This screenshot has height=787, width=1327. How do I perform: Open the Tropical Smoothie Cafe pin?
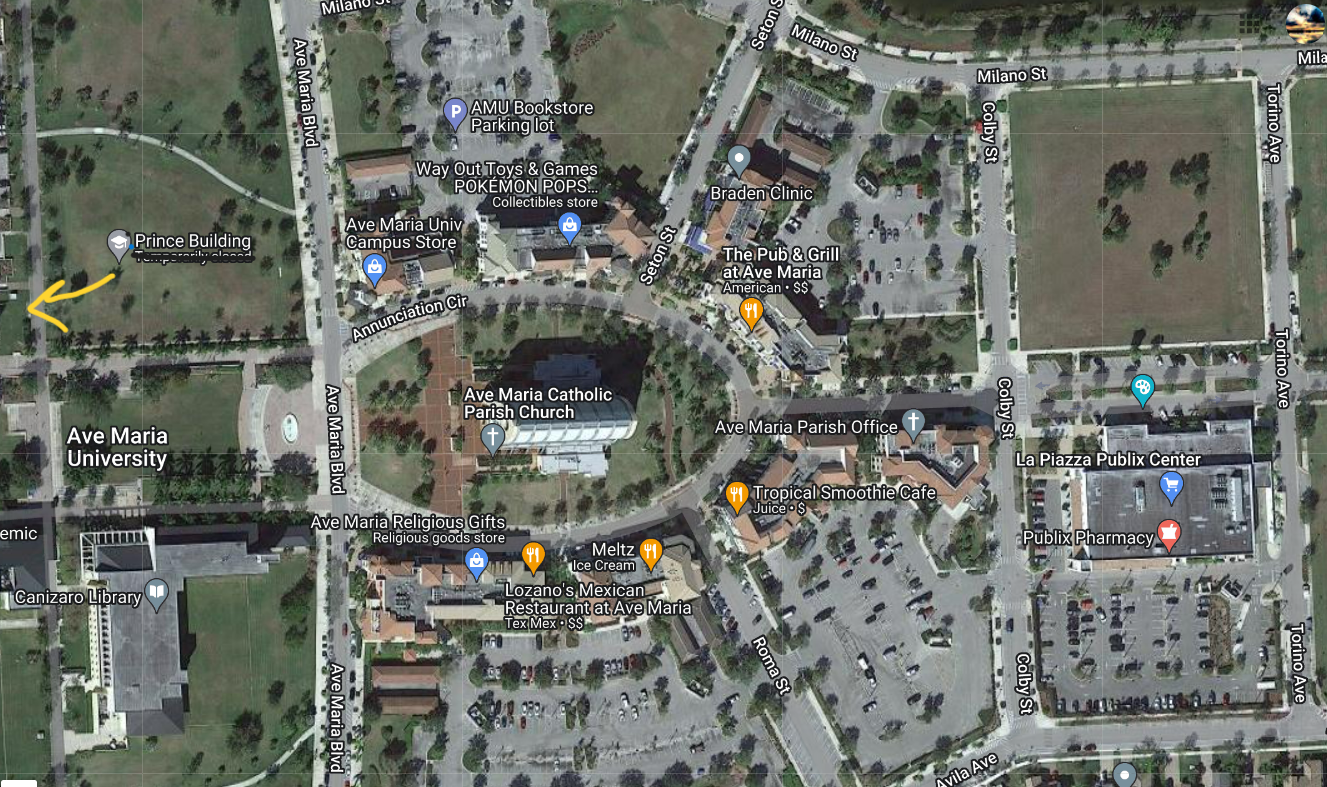[737, 495]
